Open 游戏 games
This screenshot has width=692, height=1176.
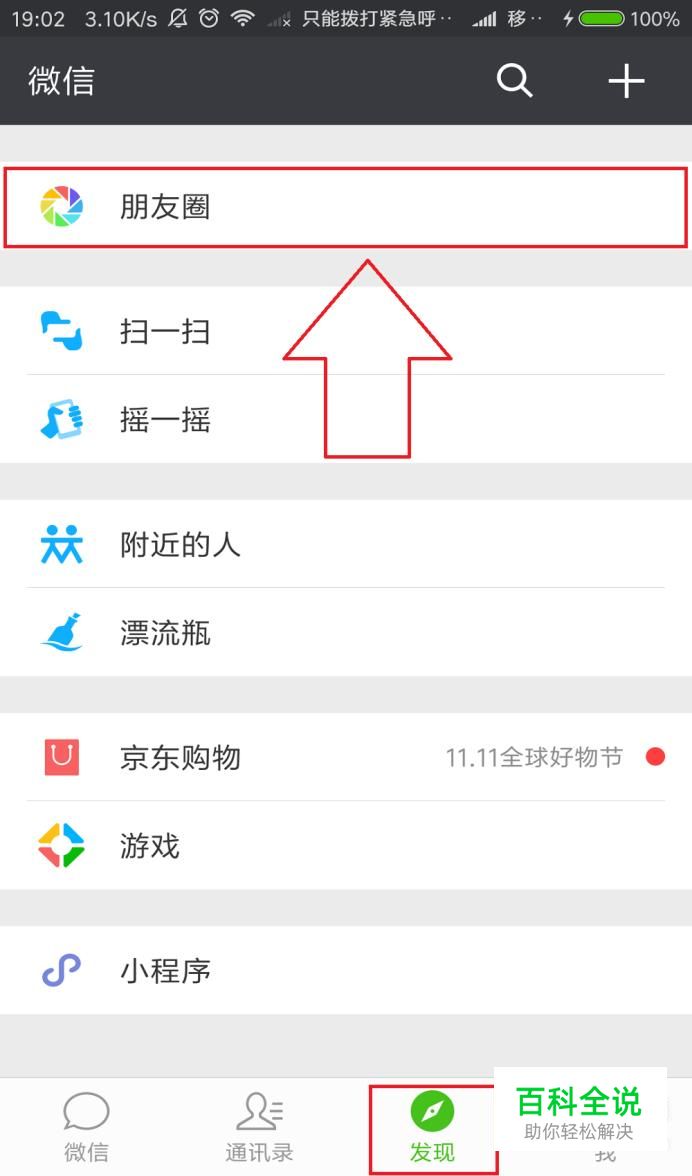click(345, 846)
